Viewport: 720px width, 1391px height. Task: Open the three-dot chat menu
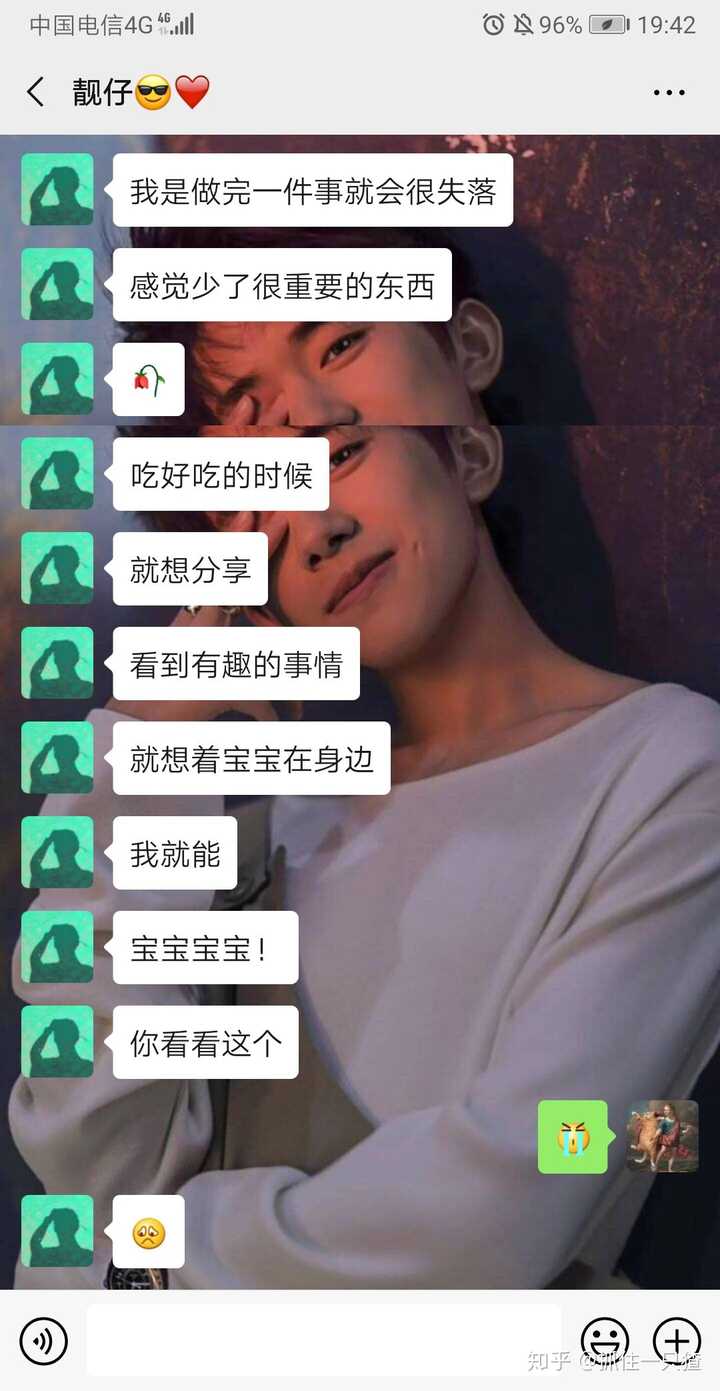click(669, 93)
